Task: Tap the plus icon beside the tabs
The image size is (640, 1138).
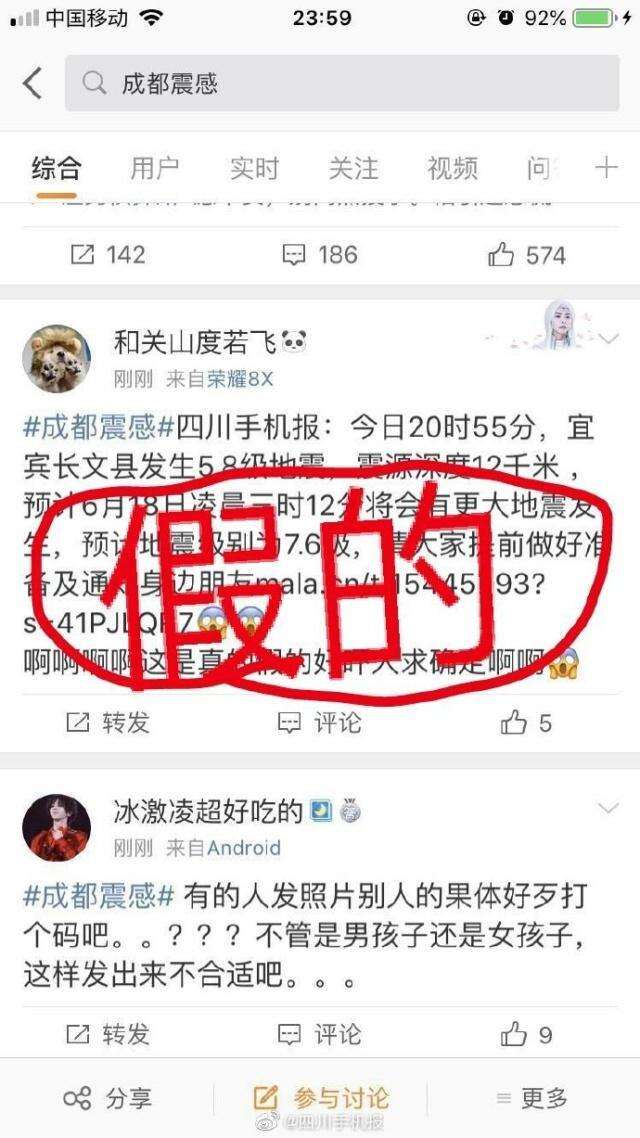Action: pyautogui.click(x=606, y=168)
